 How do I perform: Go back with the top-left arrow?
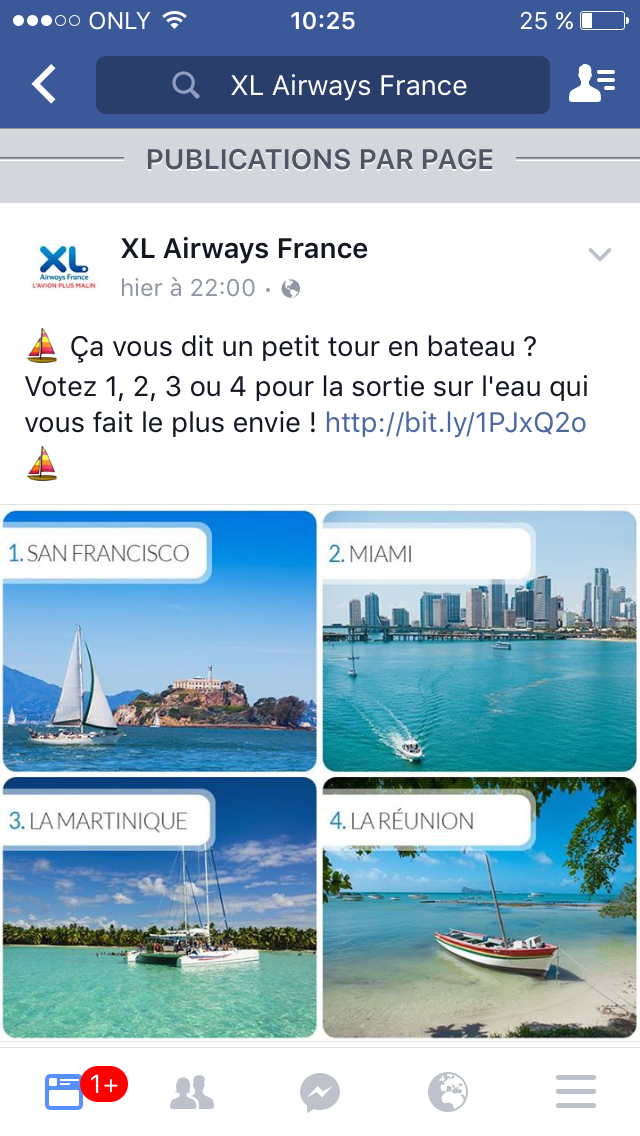click(44, 85)
